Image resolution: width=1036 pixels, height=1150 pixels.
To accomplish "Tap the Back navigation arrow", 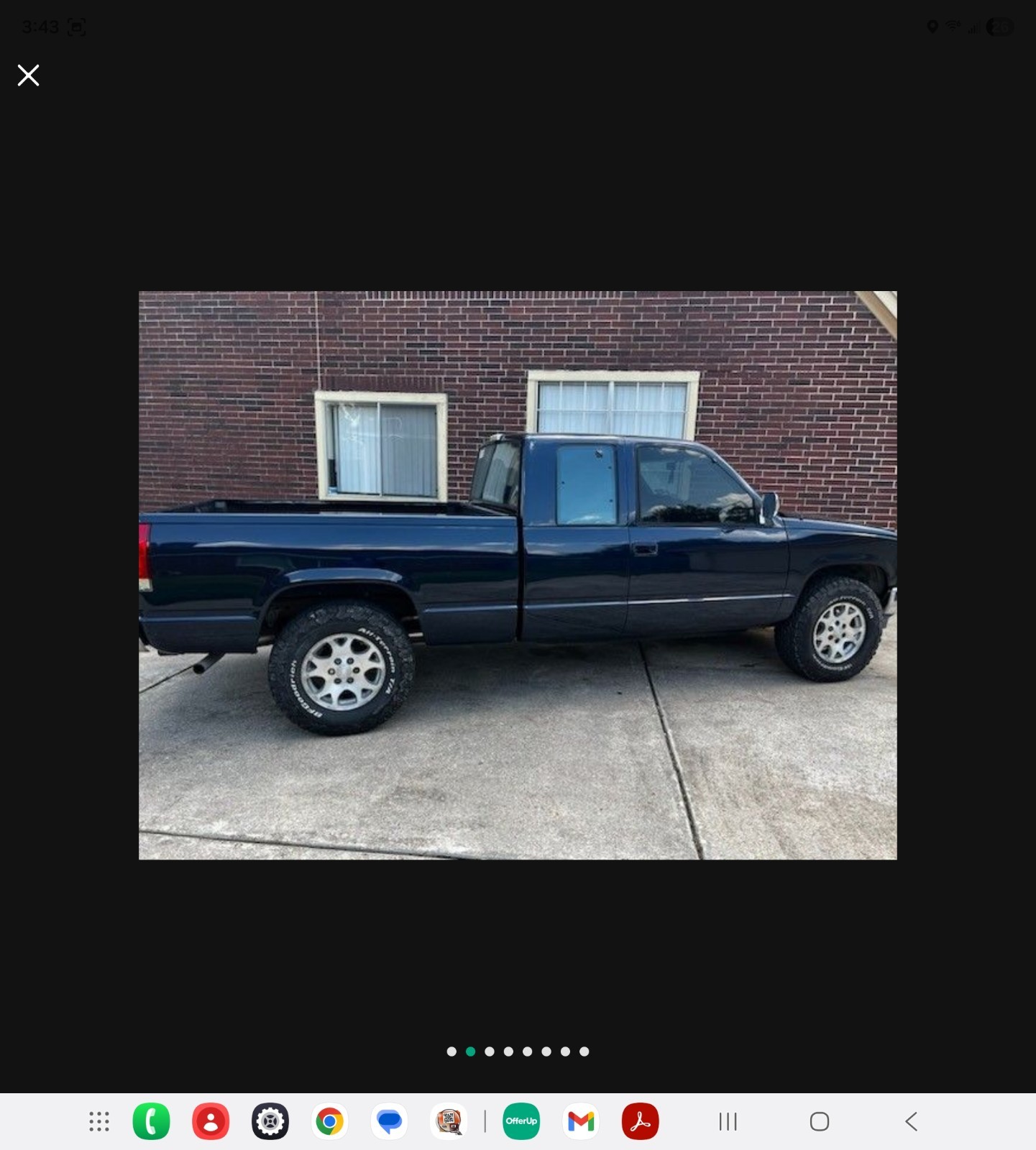I will tap(911, 1121).
